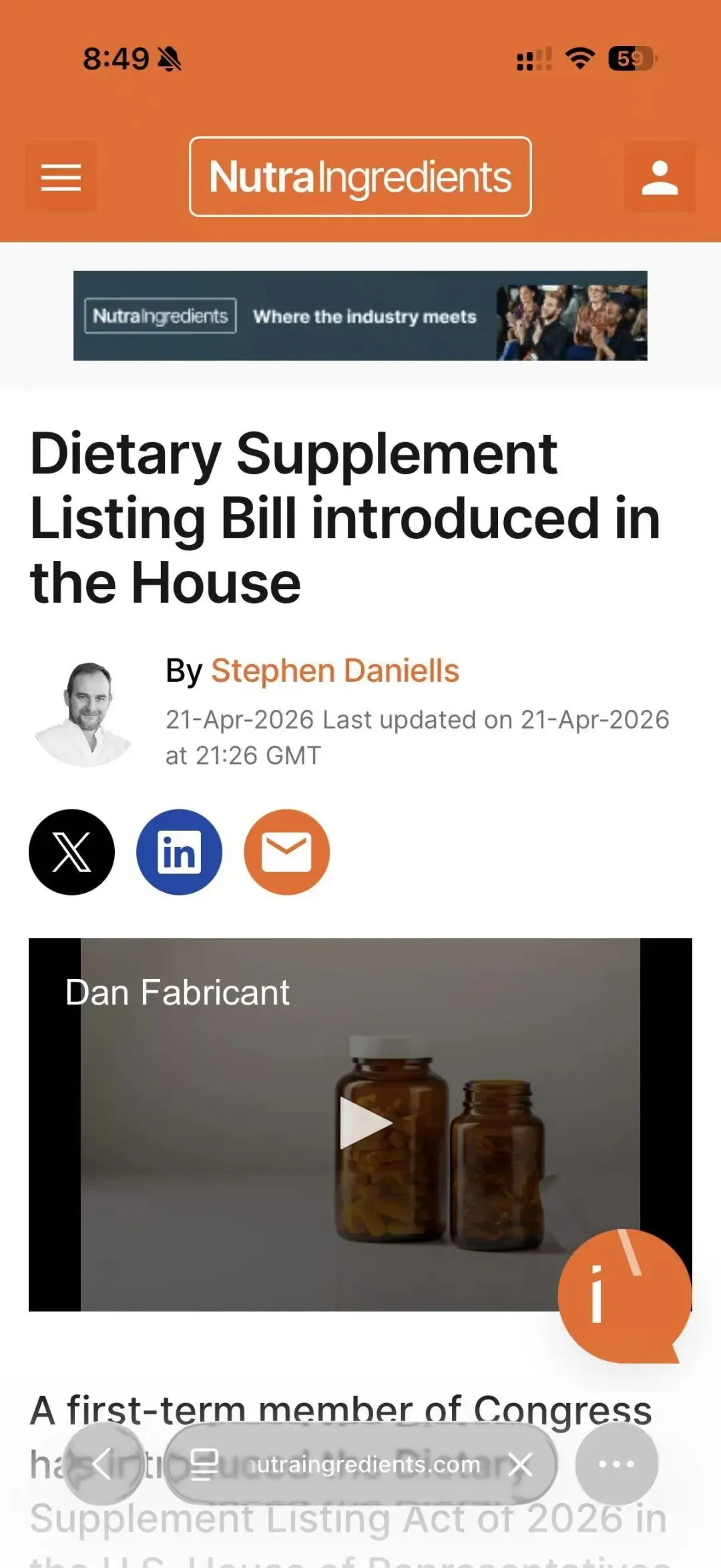Stop loading with the X button
Screen dimensions: 721x1568
click(520, 1464)
